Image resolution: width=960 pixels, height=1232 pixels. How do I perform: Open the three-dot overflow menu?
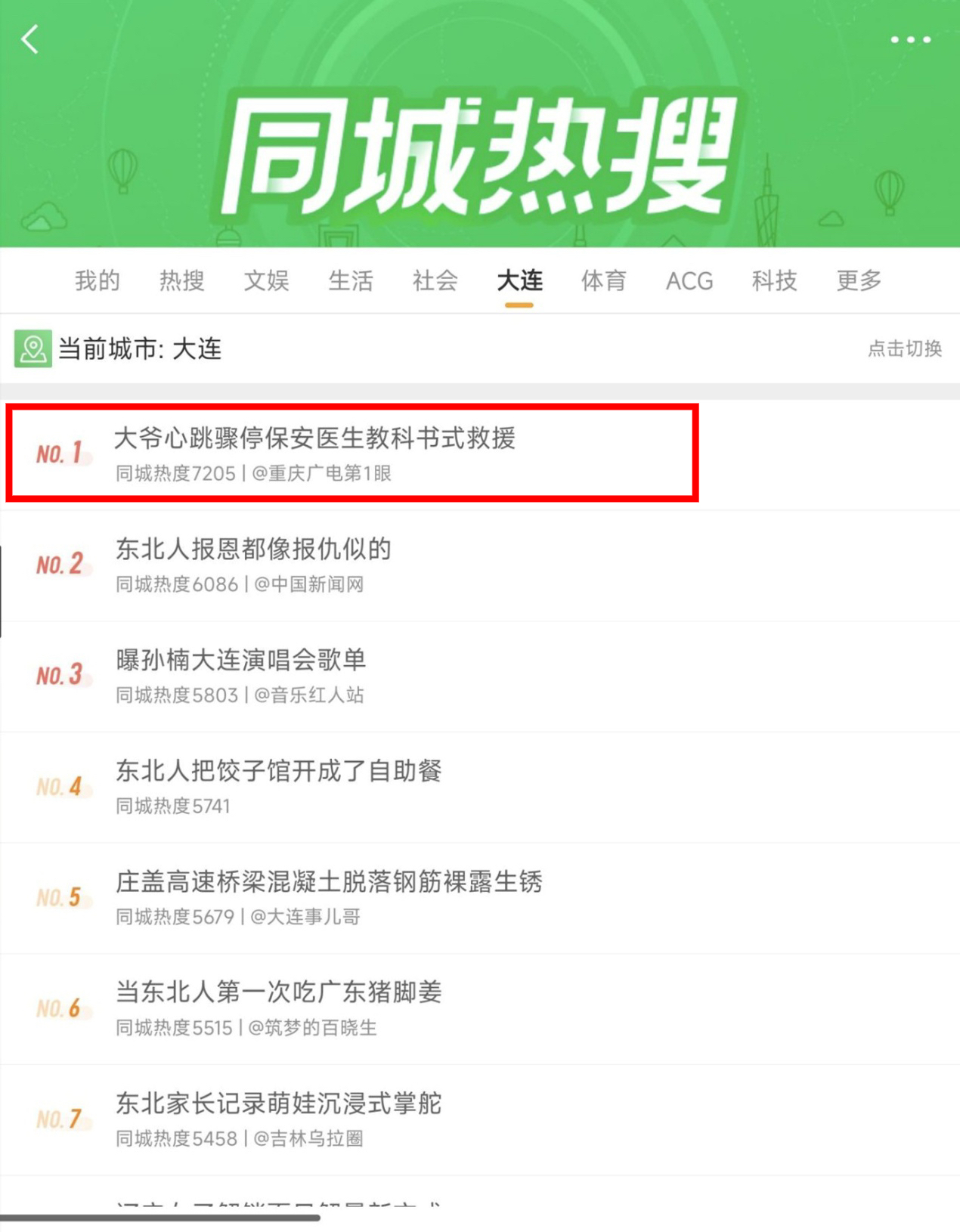click(x=910, y=39)
